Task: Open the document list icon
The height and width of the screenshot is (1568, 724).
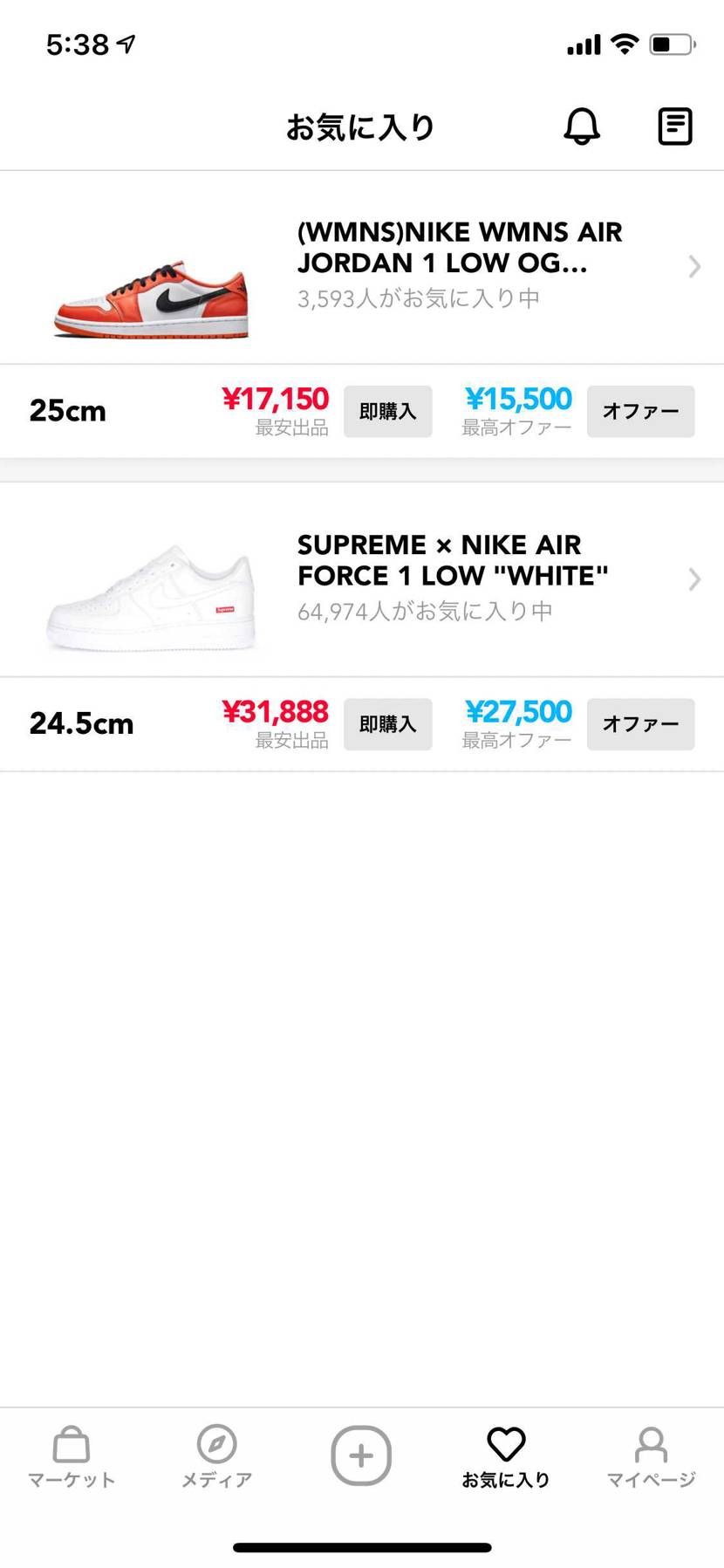Action: click(x=674, y=127)
